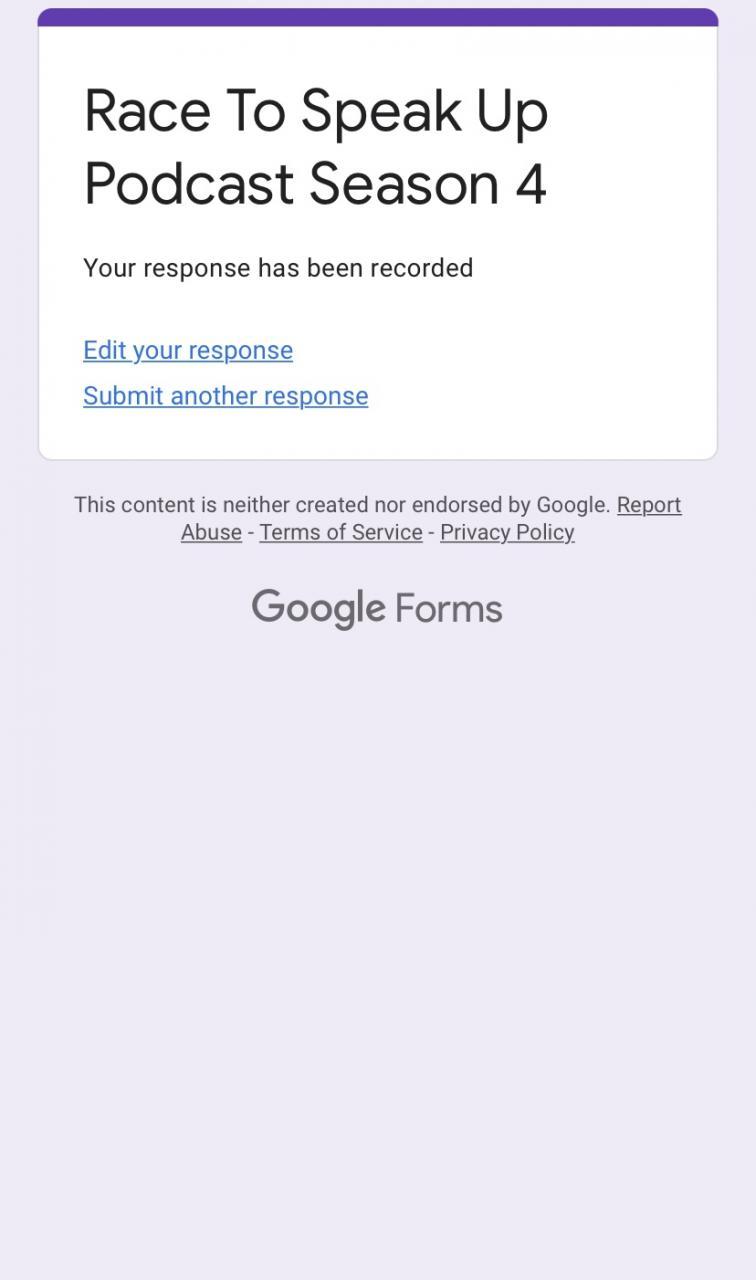Open the Report Abuse link
This screenshot has width=756, height=1280.
tap(648, 505)
